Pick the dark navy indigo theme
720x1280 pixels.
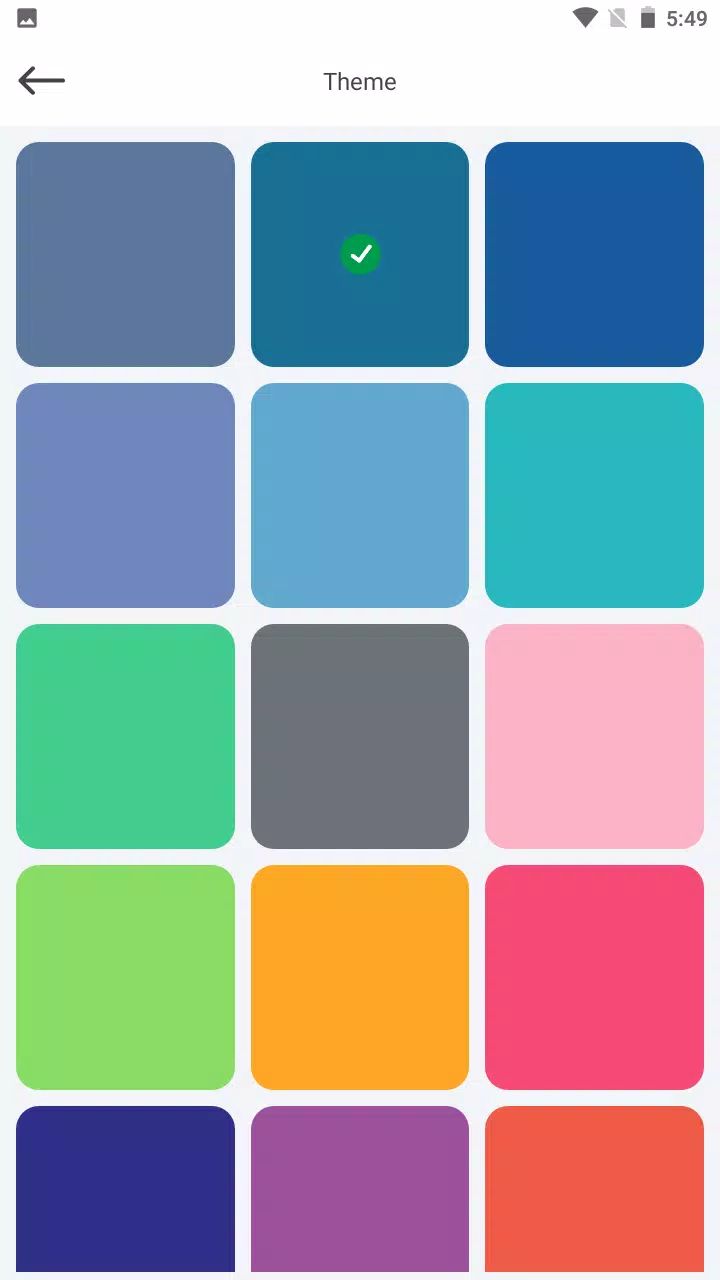125,1190
